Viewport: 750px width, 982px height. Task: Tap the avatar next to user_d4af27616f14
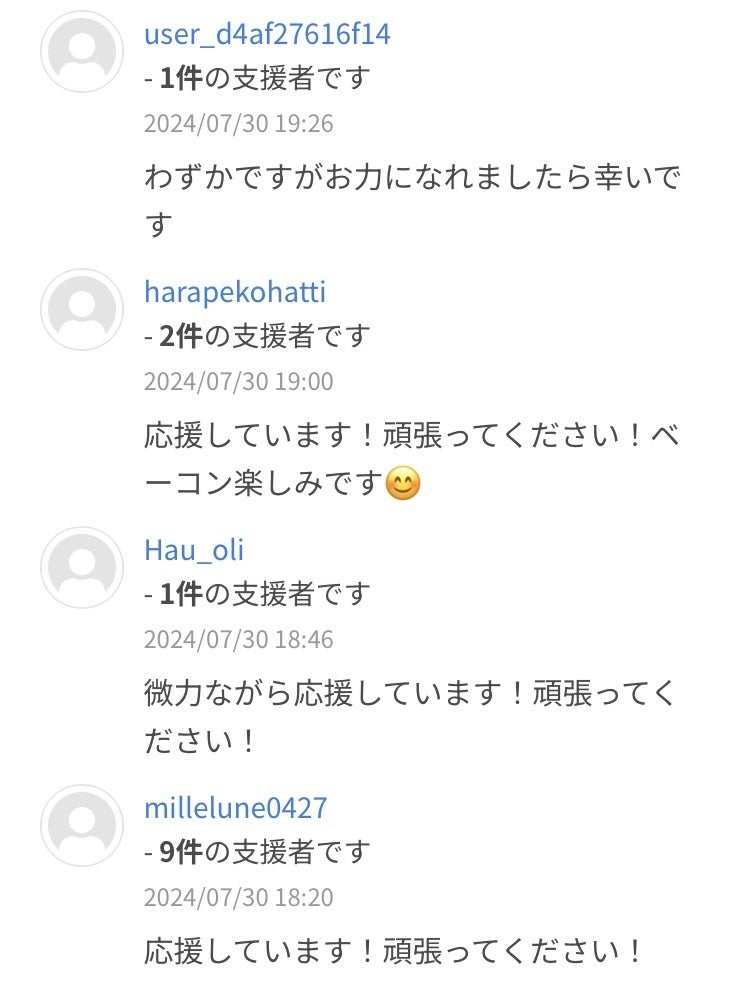coord(82,52)
